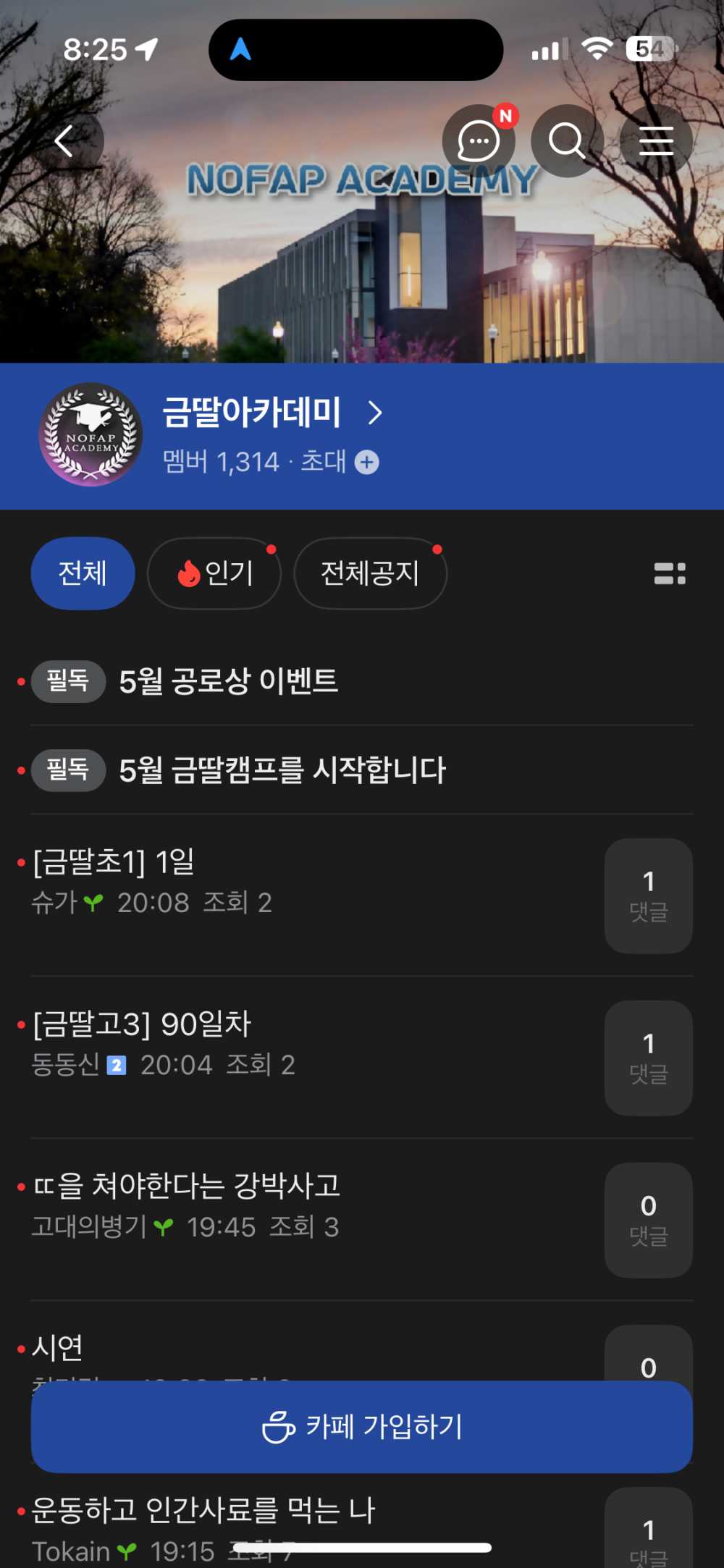Open the cafe chat icon
The height and width of the screenshot is (1568, 724).
[x=479, y=140]
